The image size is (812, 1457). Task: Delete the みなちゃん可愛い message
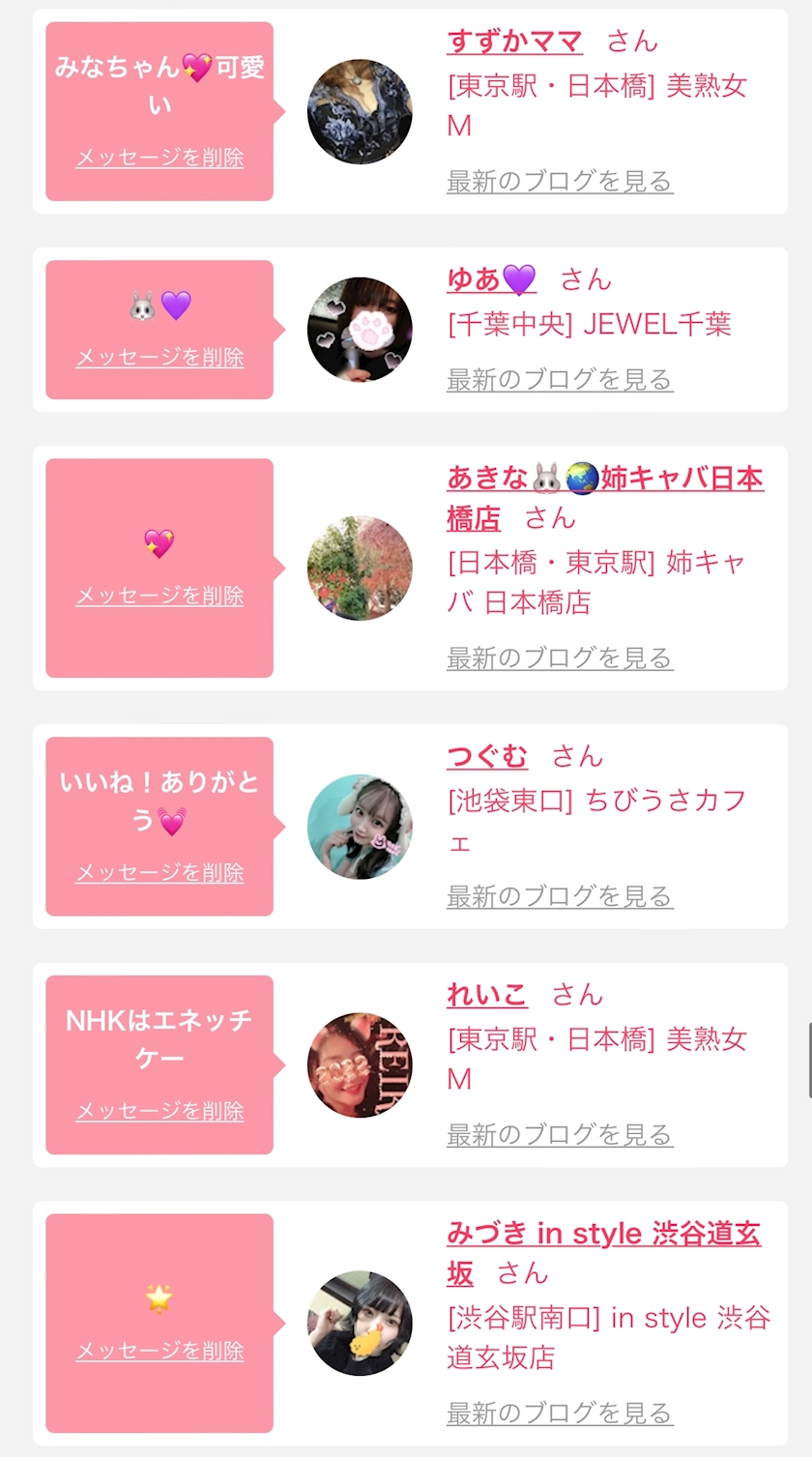click(159, 158)
